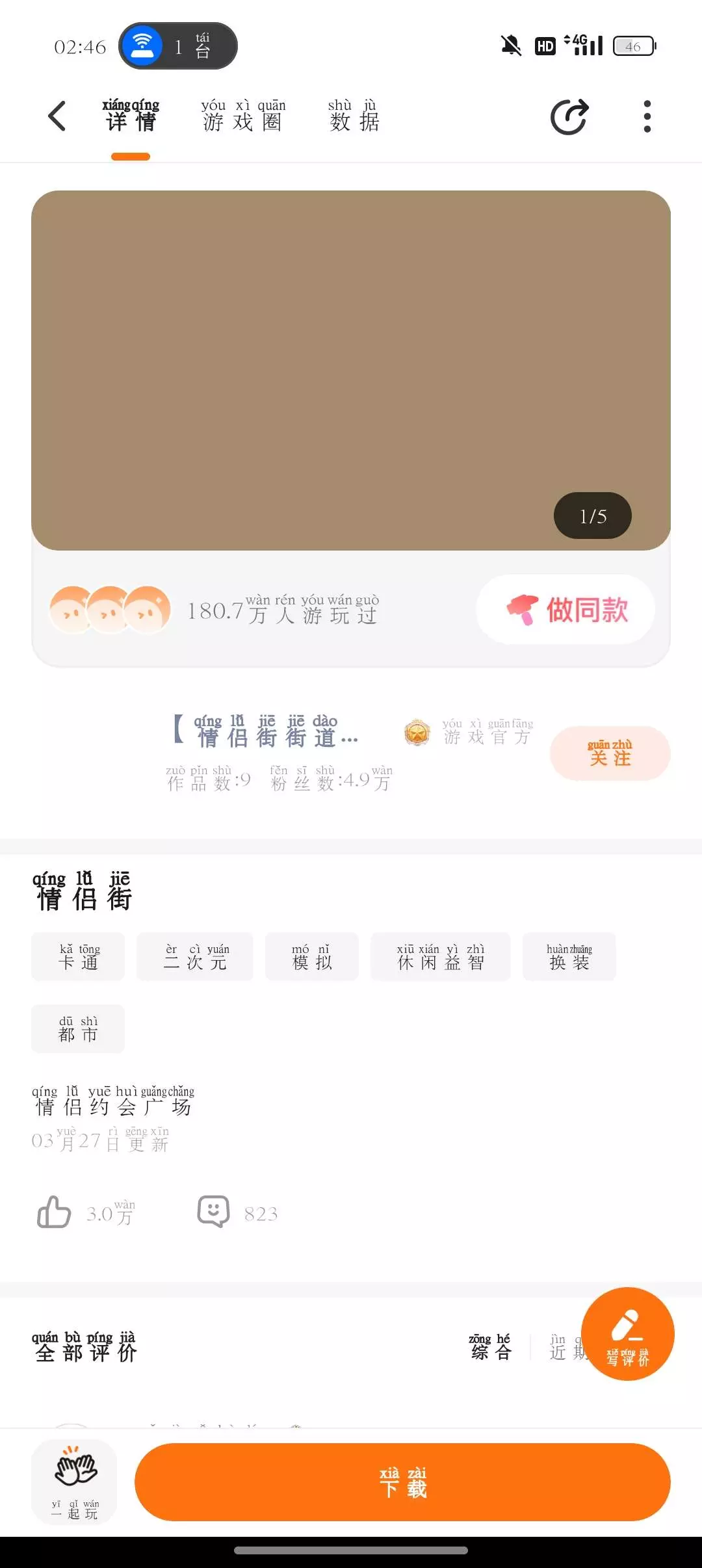Open the 情侣街街道 author profile
This screenshot has width=702, height=1568.
266,731
